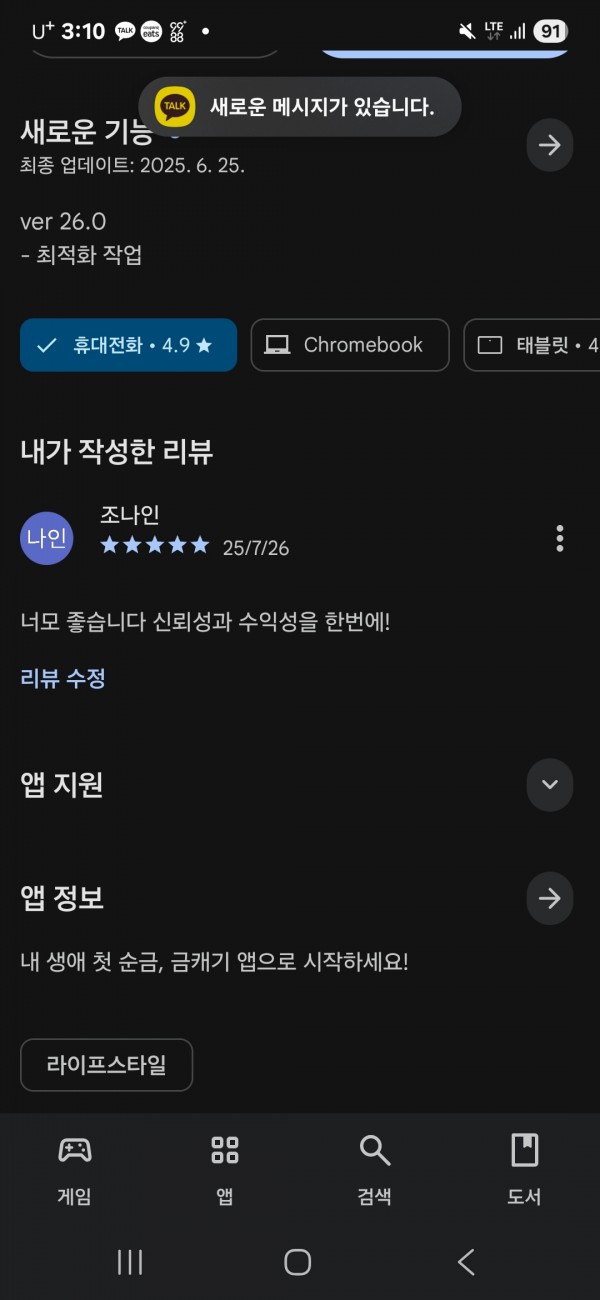
Task: Open the 앱 정보 arrow
Action: click(x=549, y=898)
